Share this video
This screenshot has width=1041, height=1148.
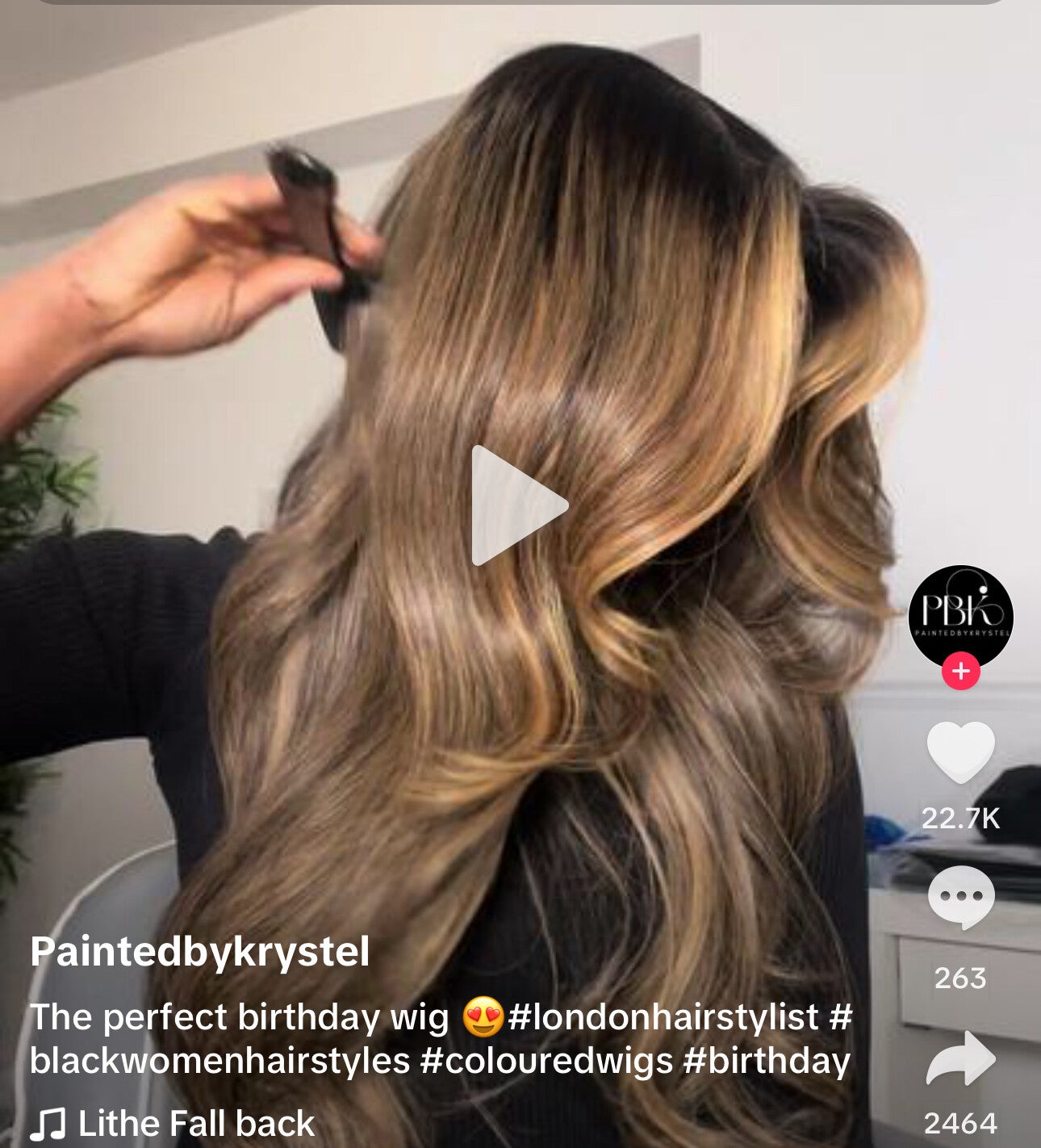pyautogui.click(x=960, y=1059)
